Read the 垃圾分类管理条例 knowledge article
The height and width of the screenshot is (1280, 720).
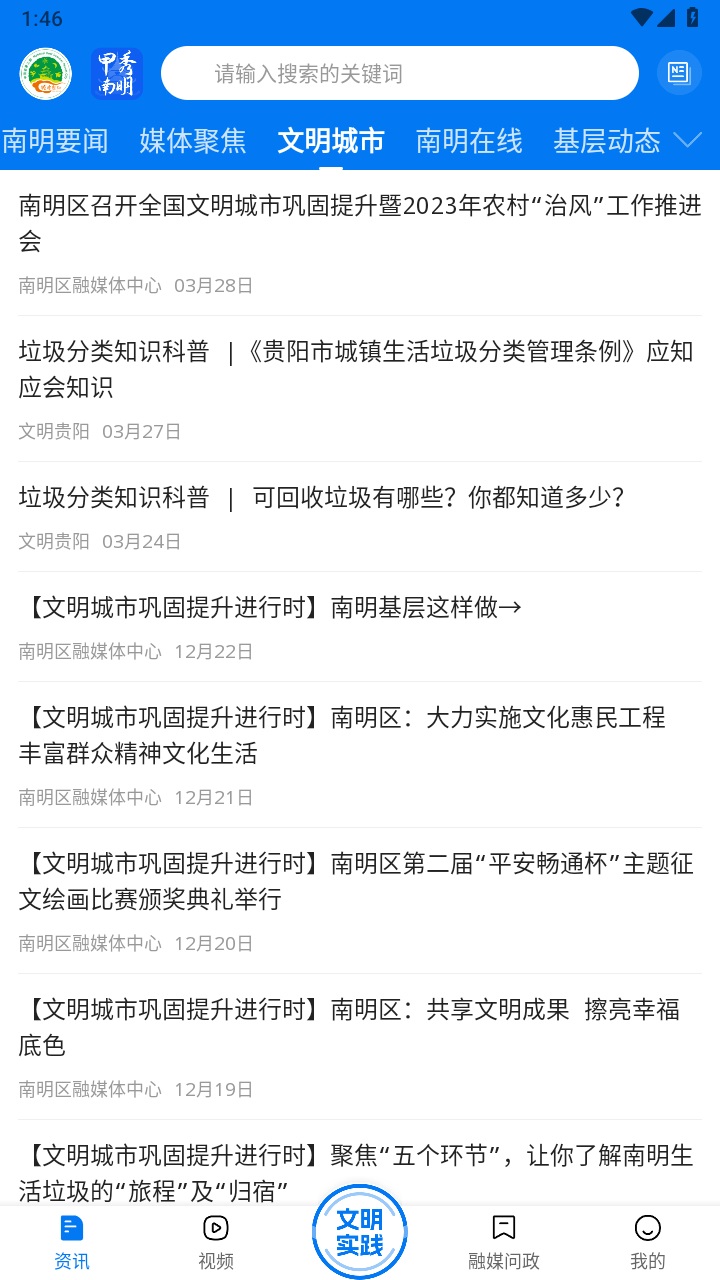360,368
